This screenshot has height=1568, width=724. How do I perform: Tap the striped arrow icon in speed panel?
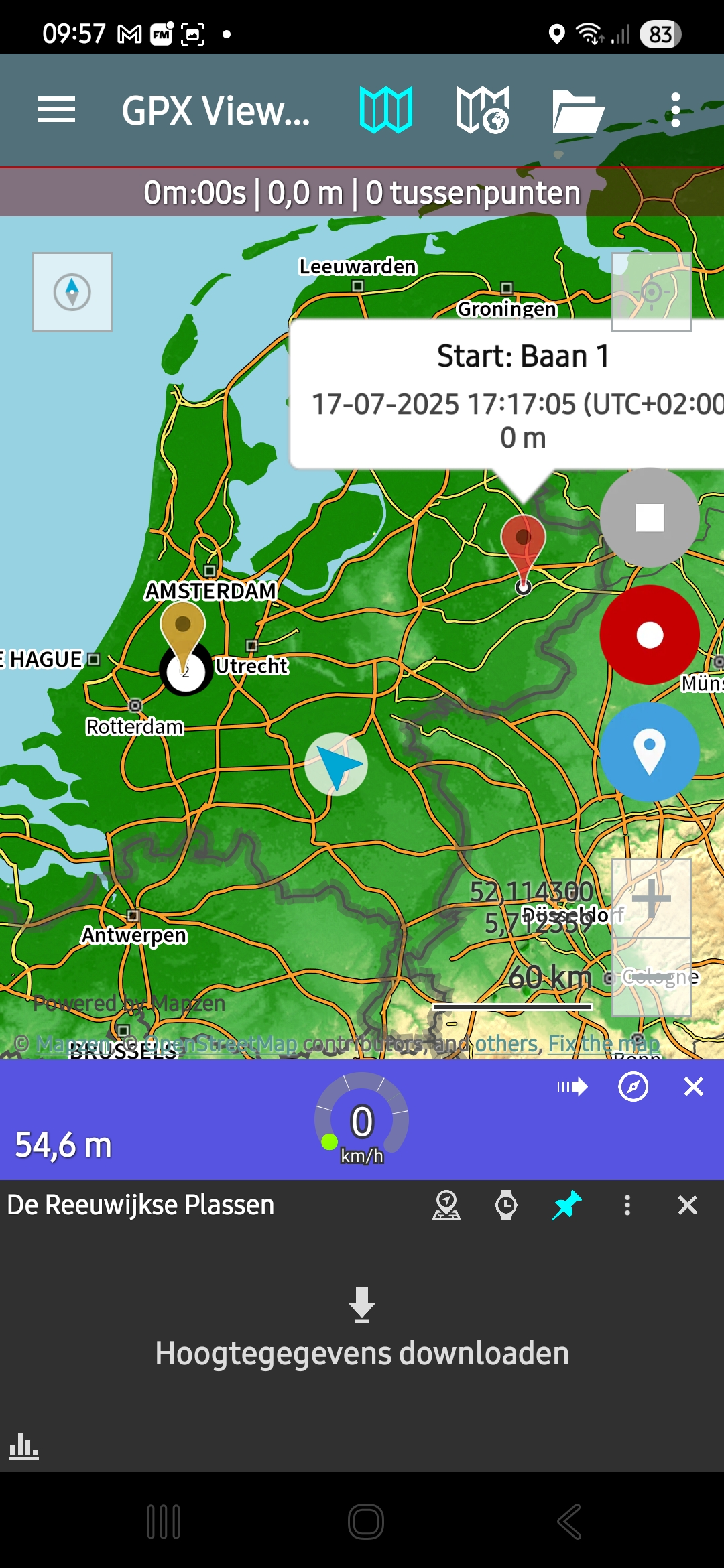click(572, 1086)
